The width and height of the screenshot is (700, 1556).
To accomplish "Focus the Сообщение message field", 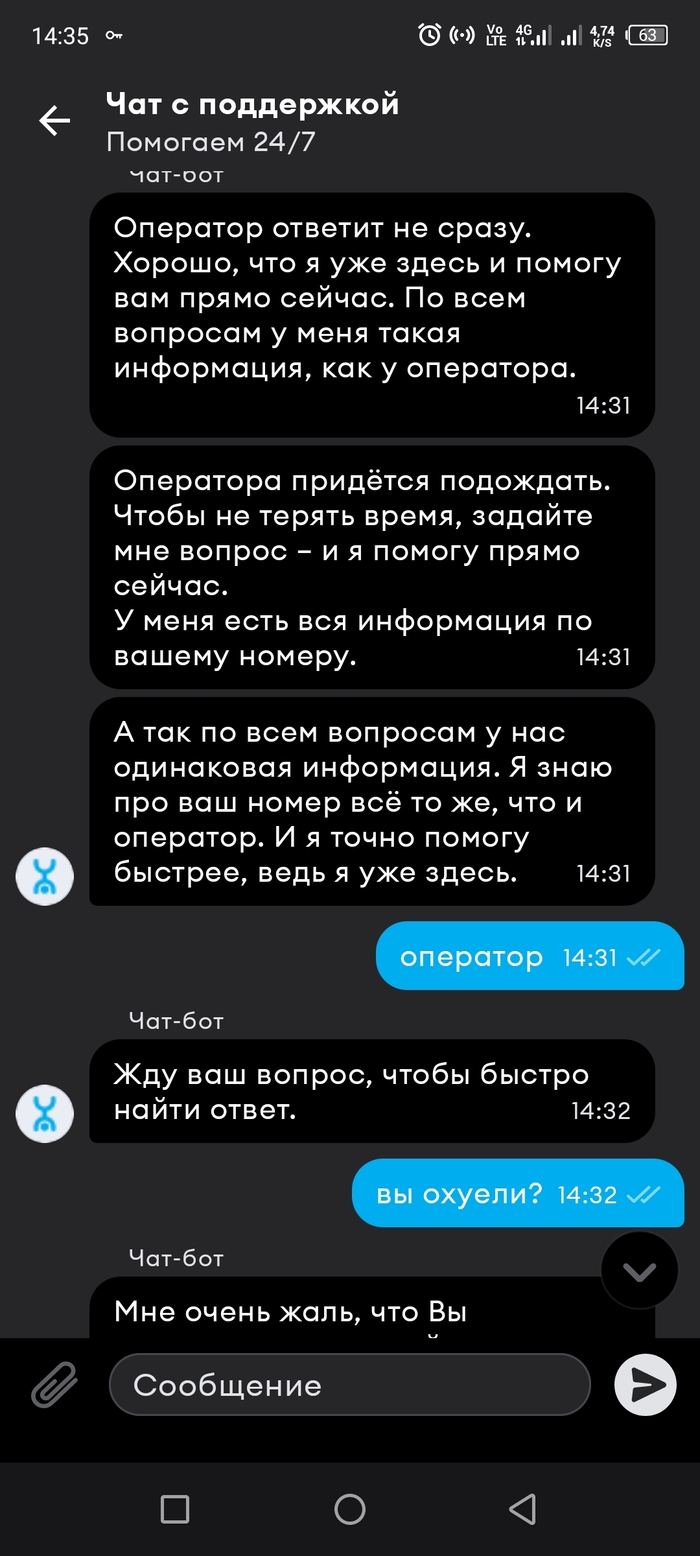I will pyautogui.click(x=349, y=1385).
